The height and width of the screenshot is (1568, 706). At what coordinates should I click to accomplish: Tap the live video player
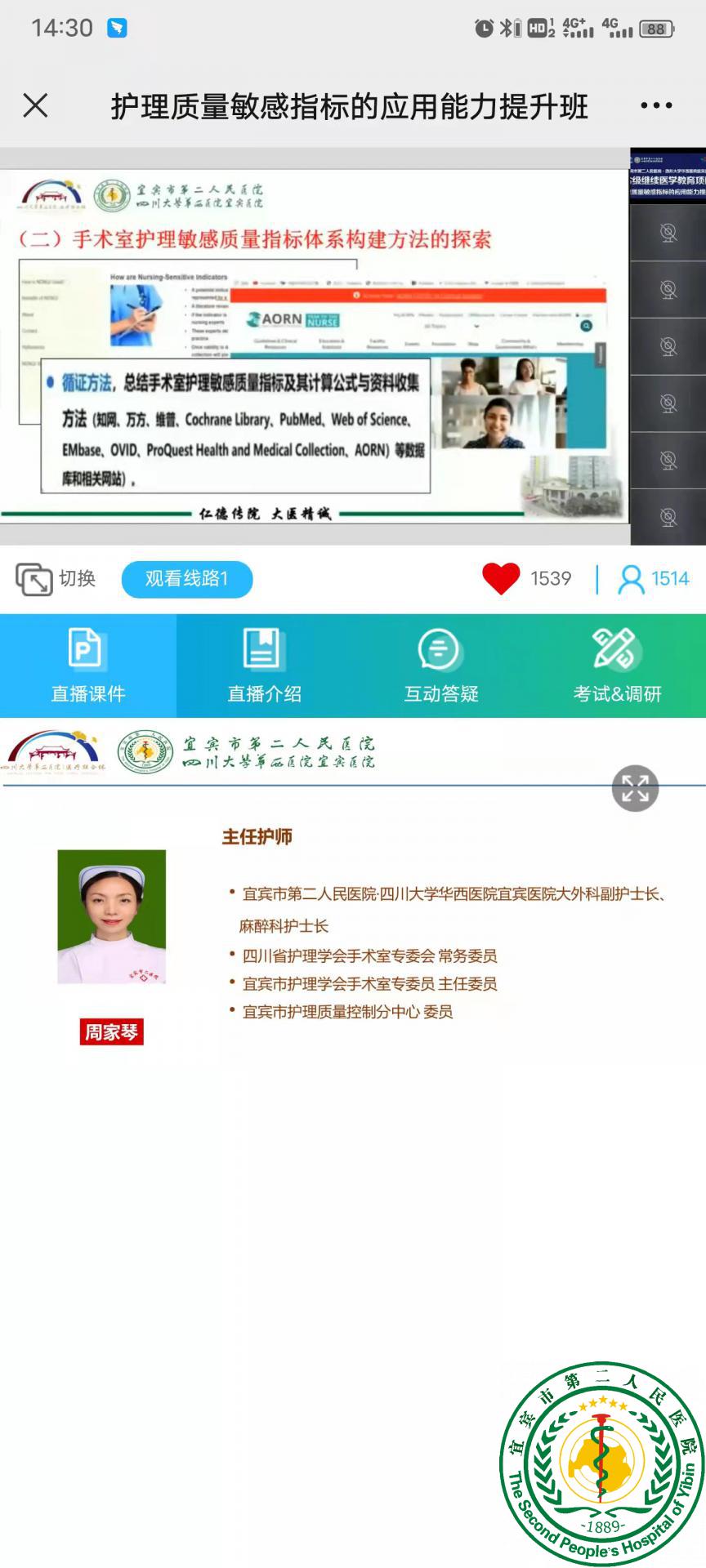point(315,345)
